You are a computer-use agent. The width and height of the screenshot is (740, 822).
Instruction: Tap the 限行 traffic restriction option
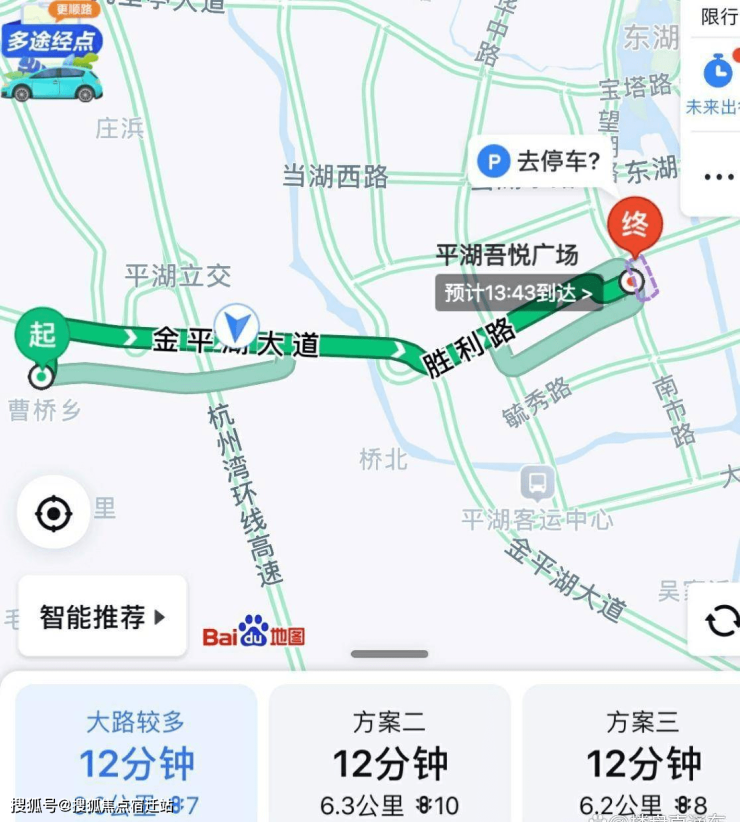[718, 17]
